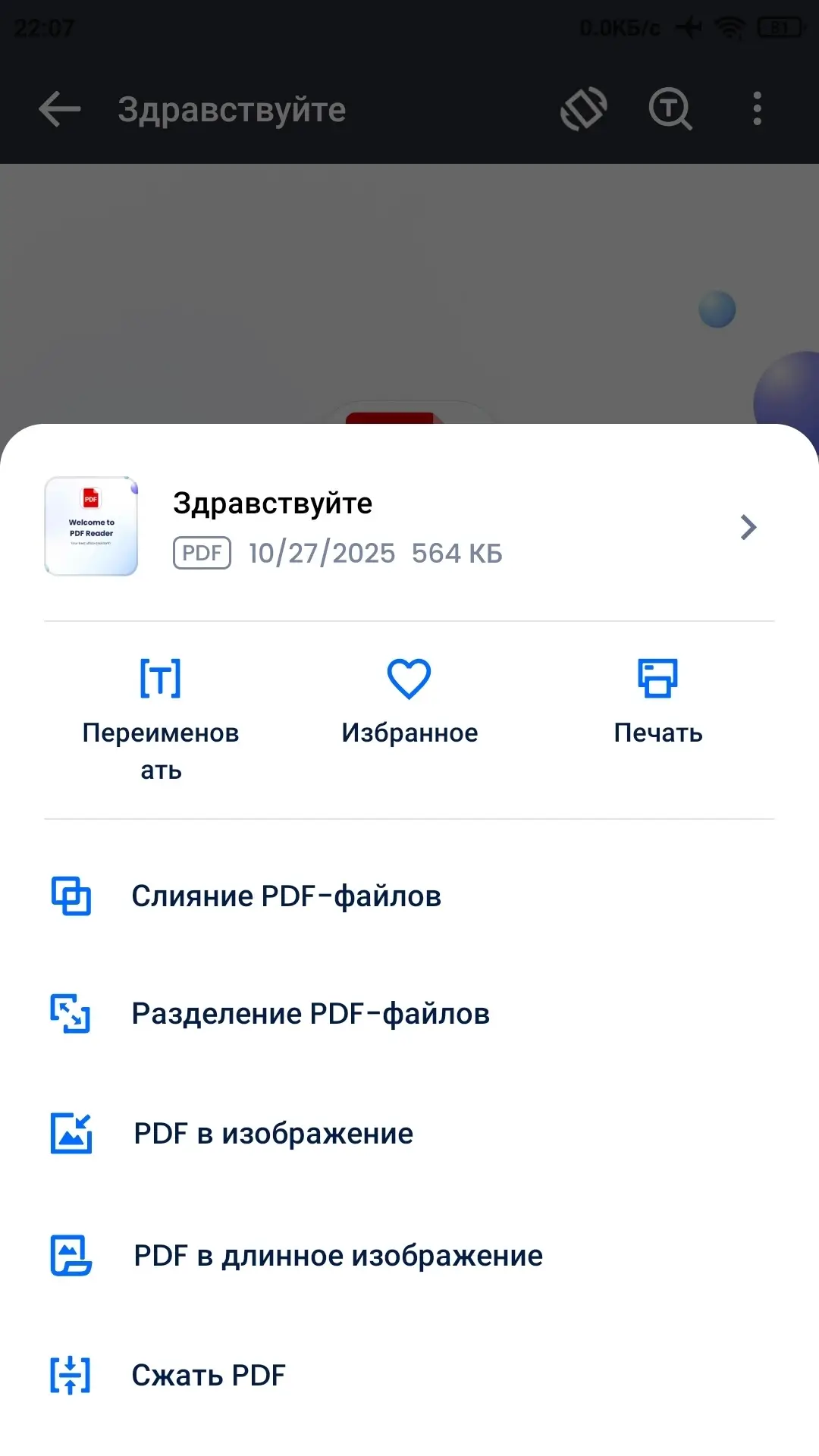The image size is (819, 1456).
Task: Open the three-dot overflow menu
Action: (757, 109)
